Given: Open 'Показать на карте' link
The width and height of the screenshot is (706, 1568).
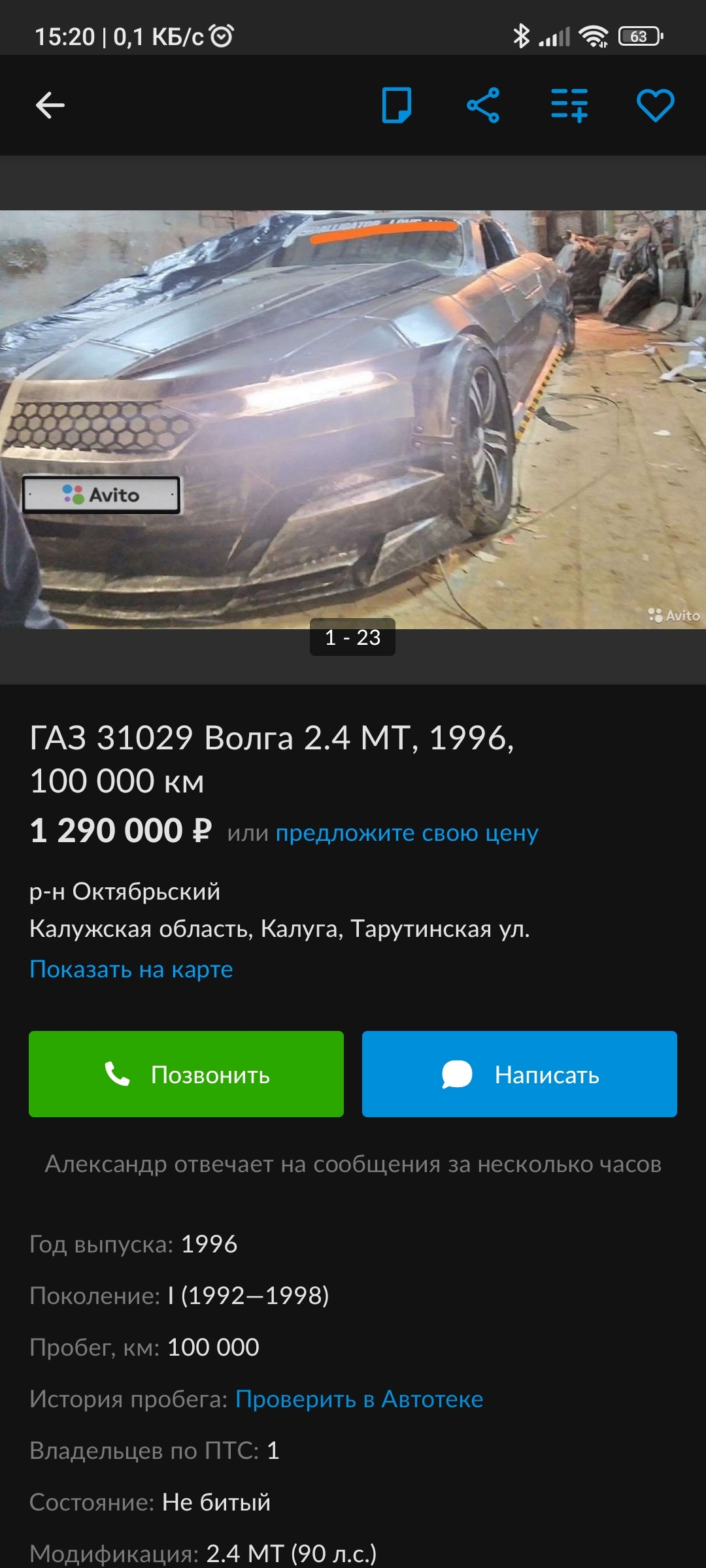Looking at the screenshot, I should (x=131, y=969).
